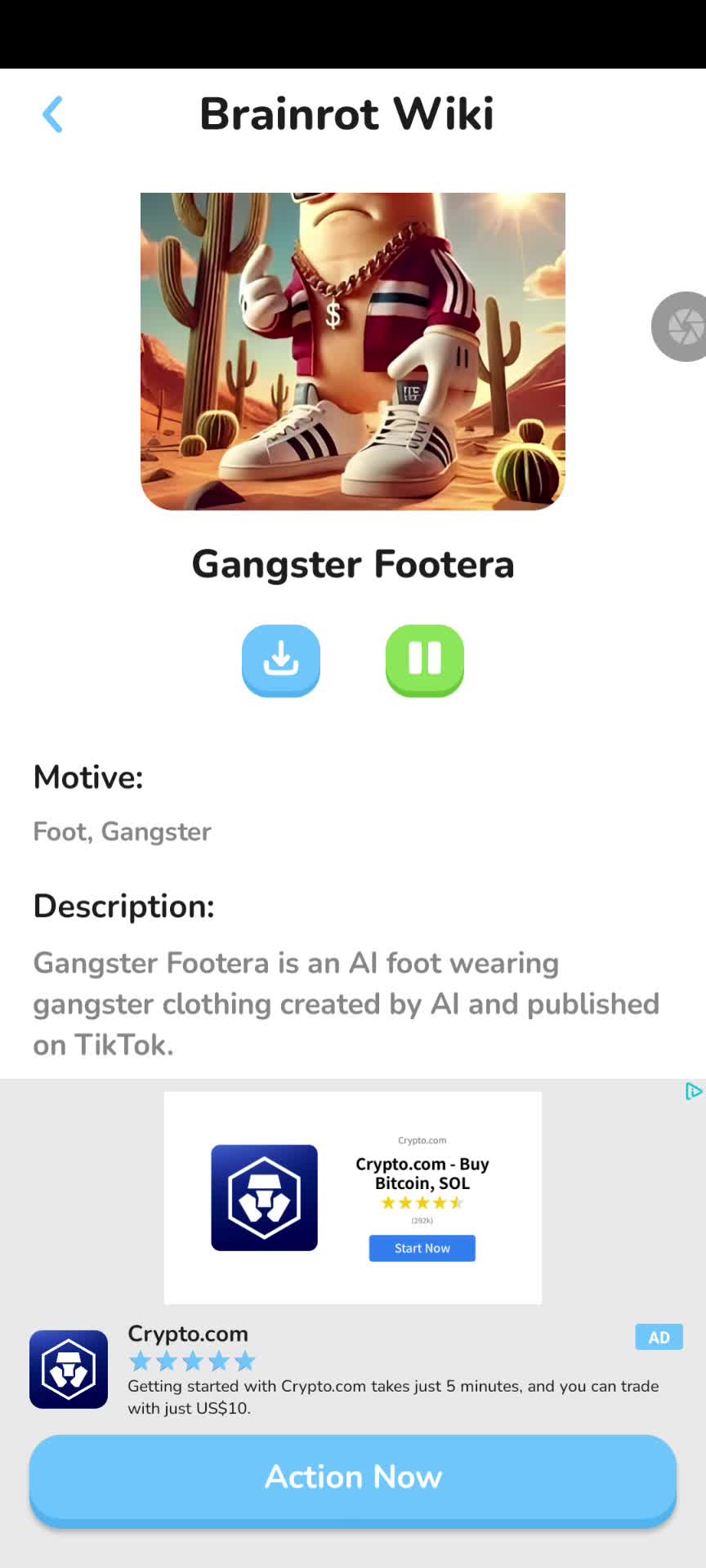Tap Start Now in Crypto.com ad
The height and width of the screenshot is (1568, 706).
click(422, 1248)
